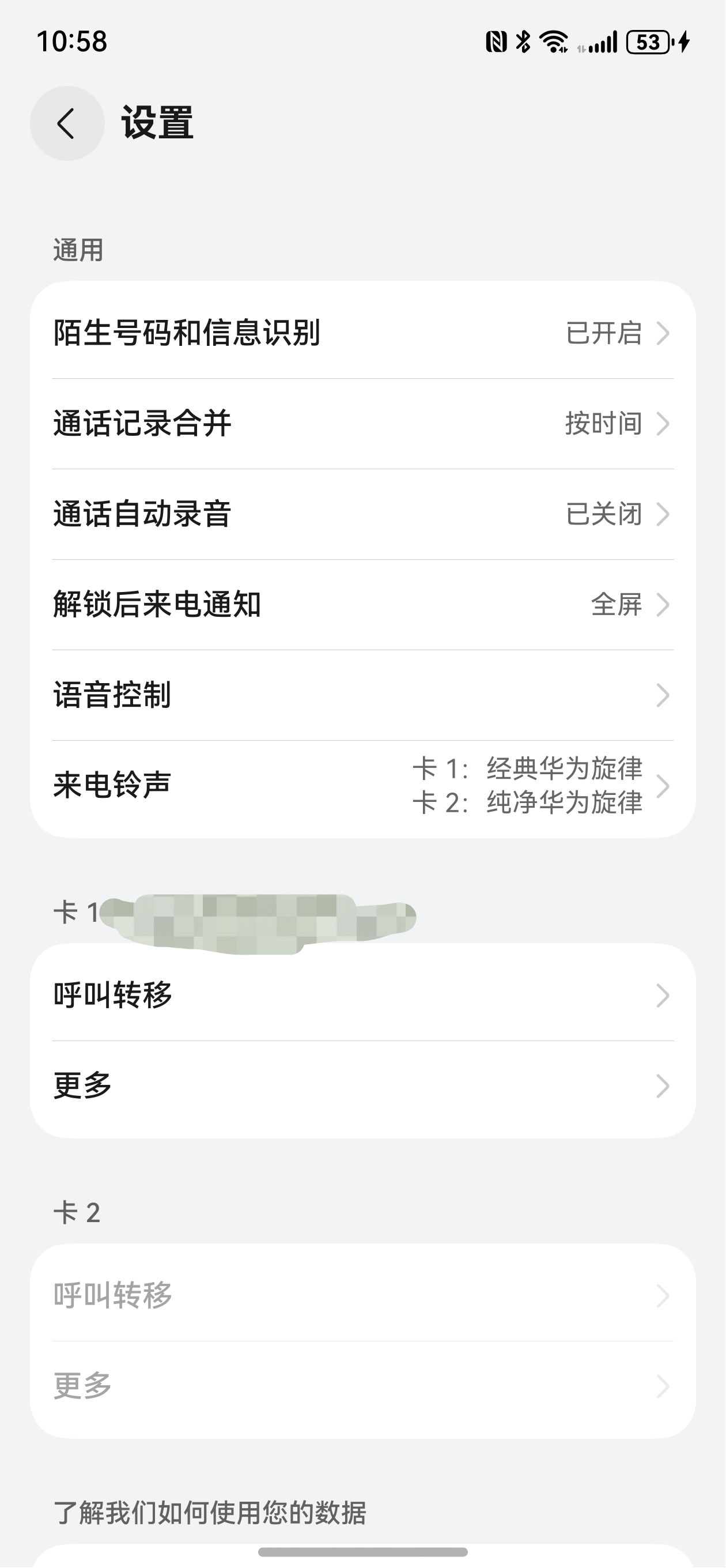展开通话记录合并选项
Screen dimensions: 726x1568
(362, 425)
